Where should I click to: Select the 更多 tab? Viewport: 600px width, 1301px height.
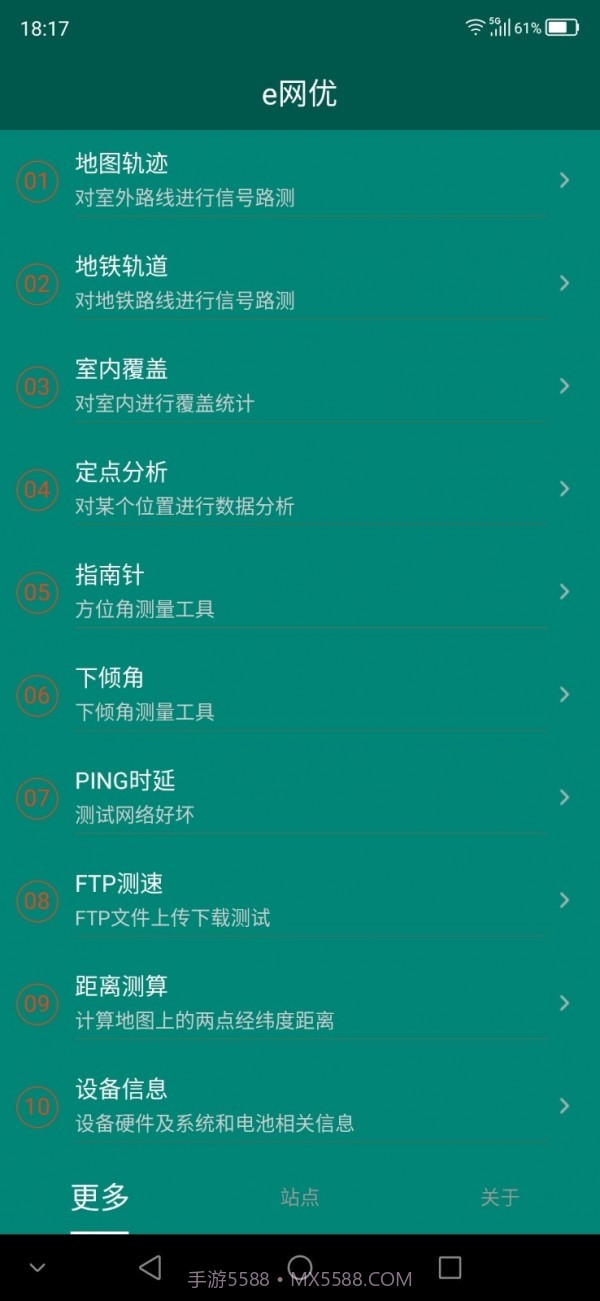coord(100,1197)
